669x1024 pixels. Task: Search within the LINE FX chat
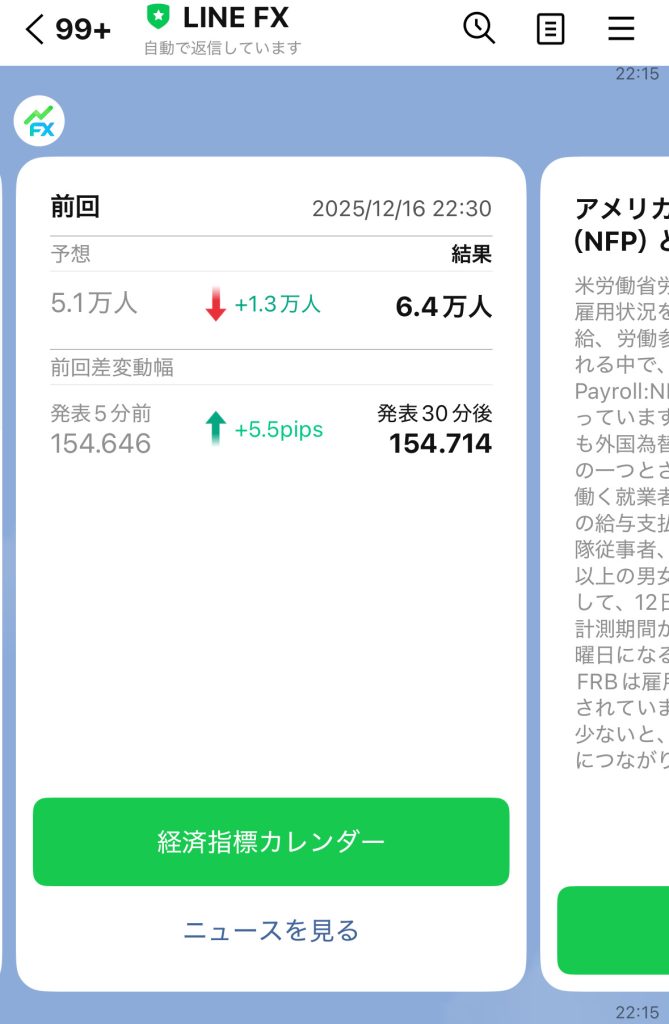pyautogui.click(x=479, y=29)
